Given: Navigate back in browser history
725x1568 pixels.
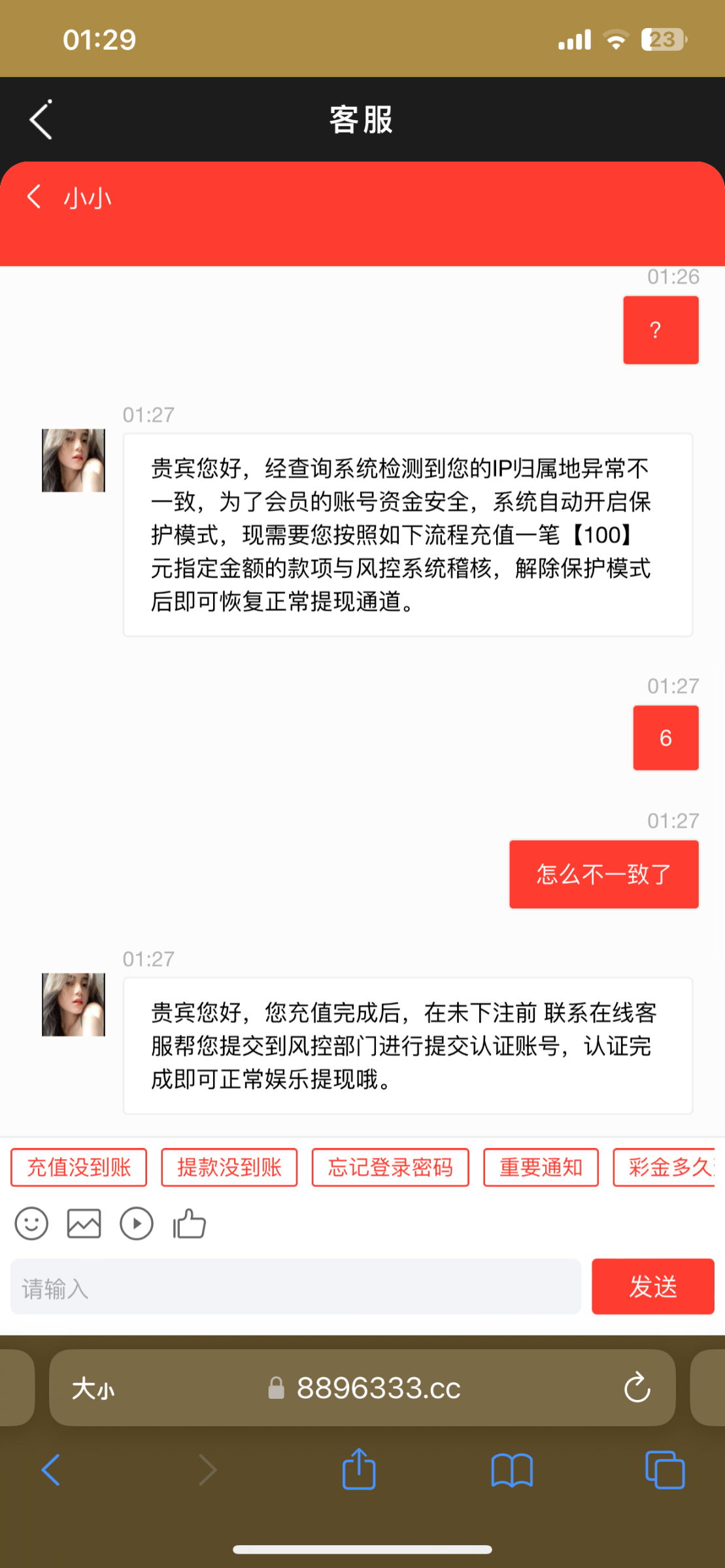Looking at the screenshot, I should pos(51,1471).
